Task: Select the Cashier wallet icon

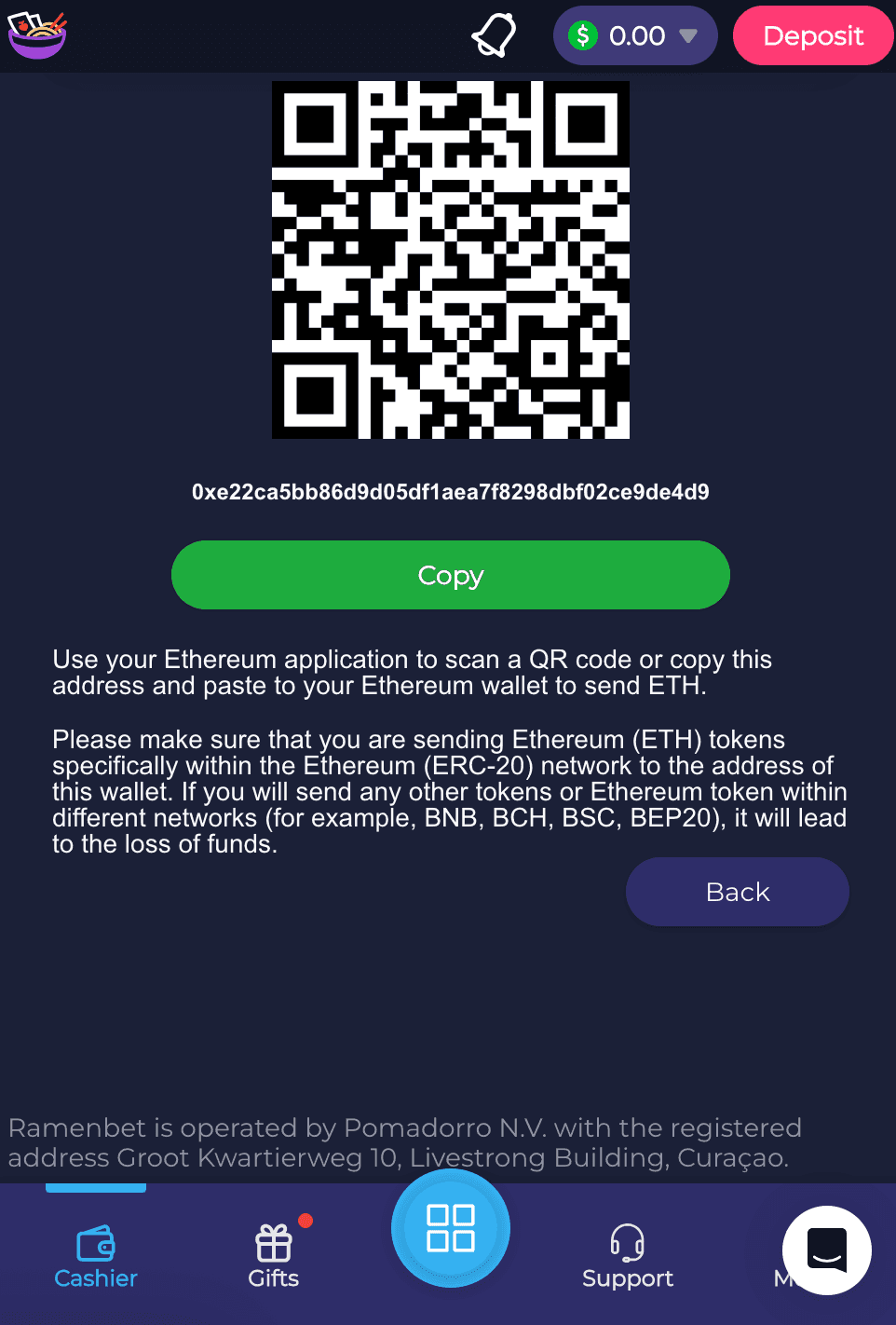Action: (x=95, y=1244)
